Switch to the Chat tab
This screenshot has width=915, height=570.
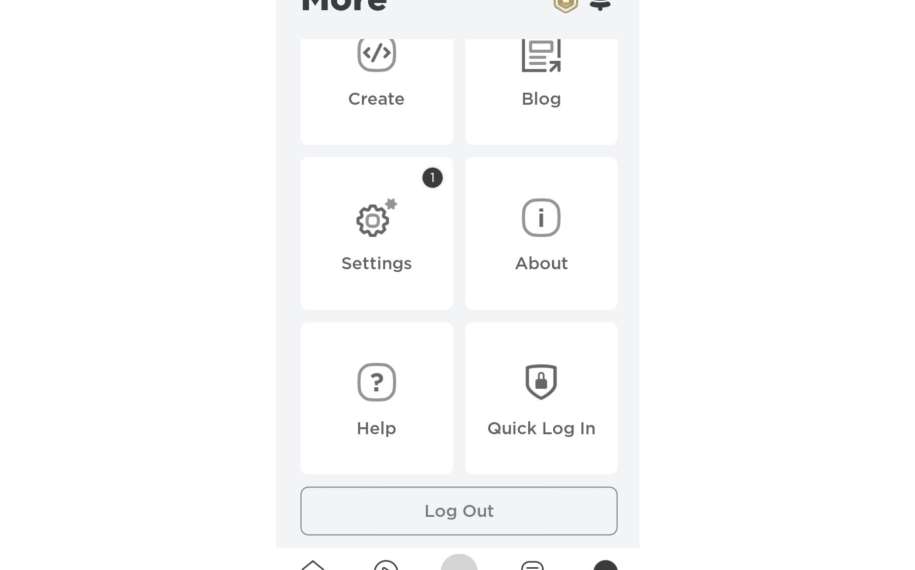[x=532, y=565]
